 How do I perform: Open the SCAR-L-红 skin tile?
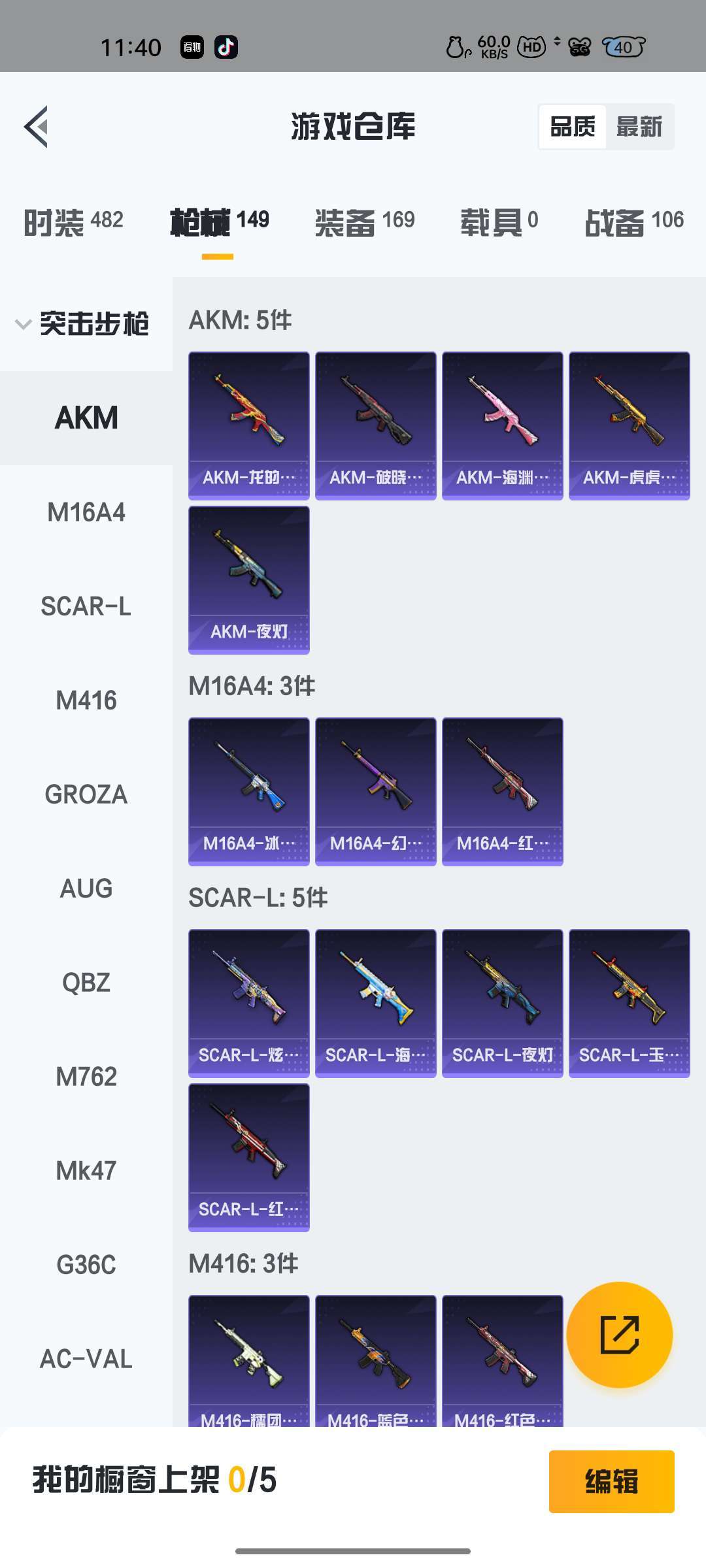[249, 1158]
